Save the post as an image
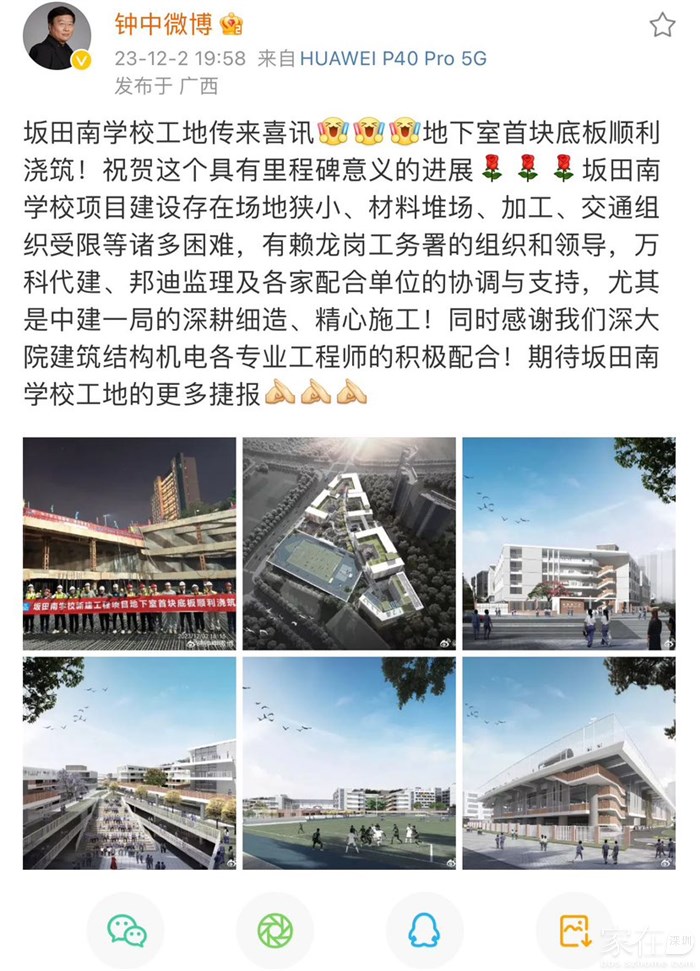The width and height of the screenshot is (700, 971). click(574, 930)
